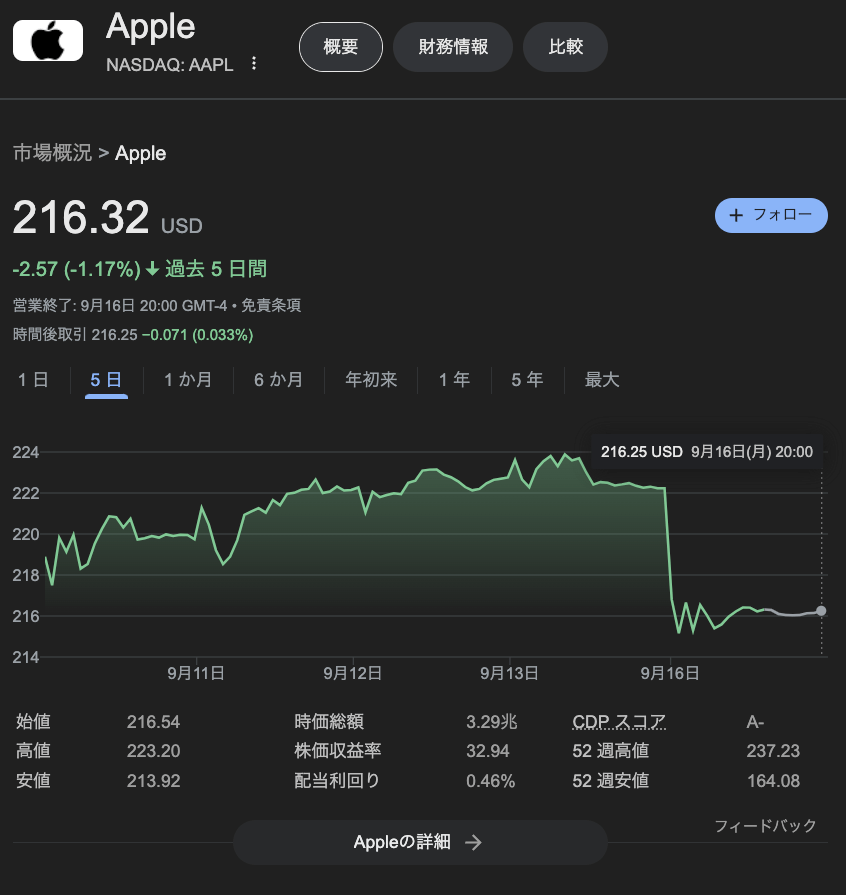
Task: Click the Apple logo icon
Action: [x=47, y=40]
